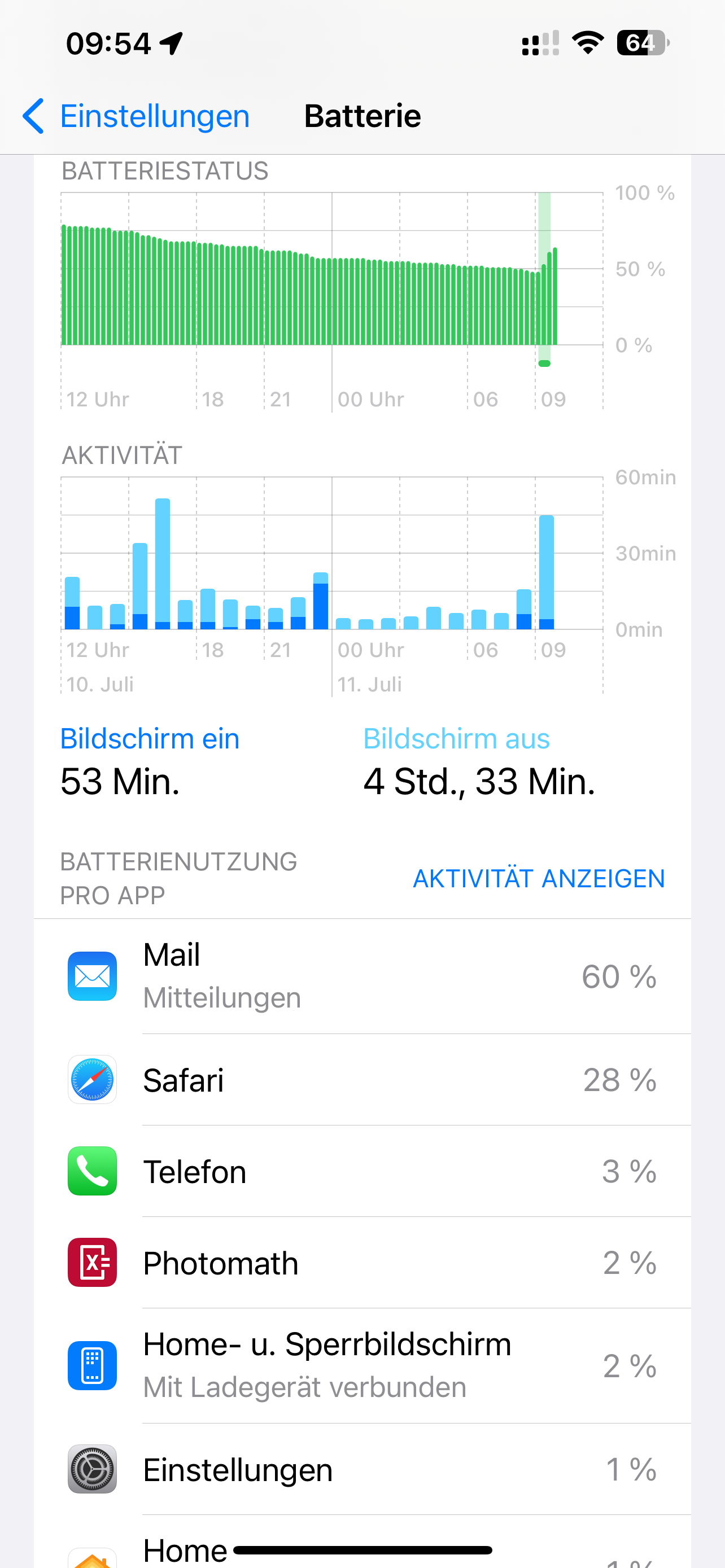Select the Safari battery usage row
Image resolution: width=725 pixels, height=1568 pixels.
pos(362,1080)
